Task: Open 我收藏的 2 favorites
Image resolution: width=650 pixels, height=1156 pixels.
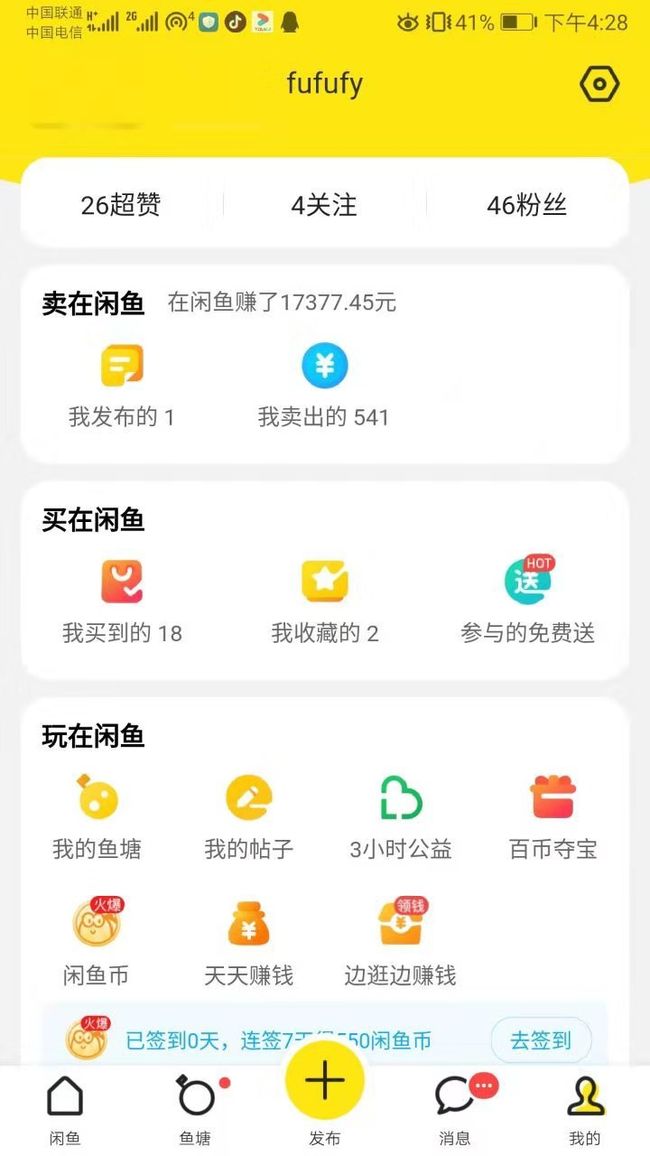Action: (x=324, y=602)
